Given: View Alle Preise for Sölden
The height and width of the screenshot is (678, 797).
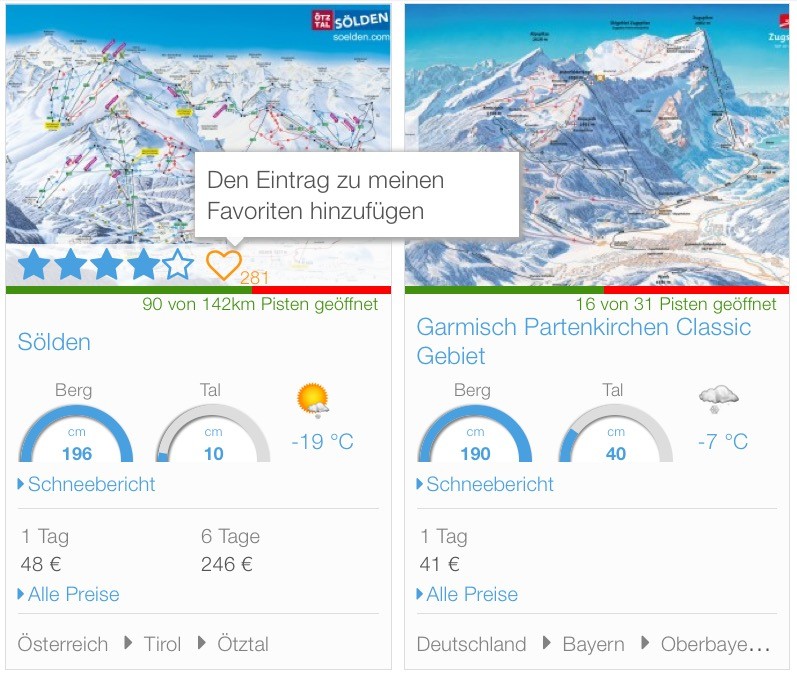Looking at the screenshot, I should 73,594.
